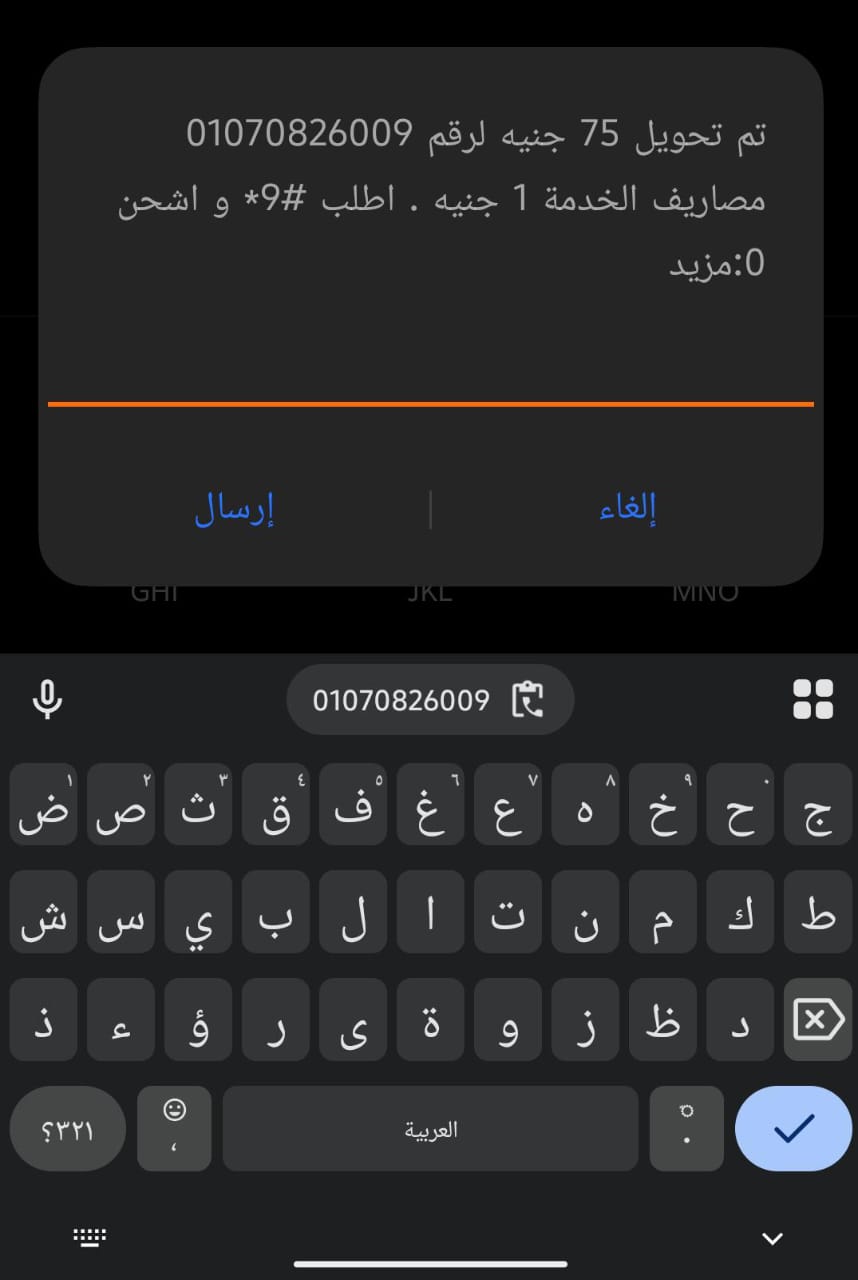This screenshot has height=1280, width=858.
Task: Start voice input with the microphone
Action: tap(47, 700)
